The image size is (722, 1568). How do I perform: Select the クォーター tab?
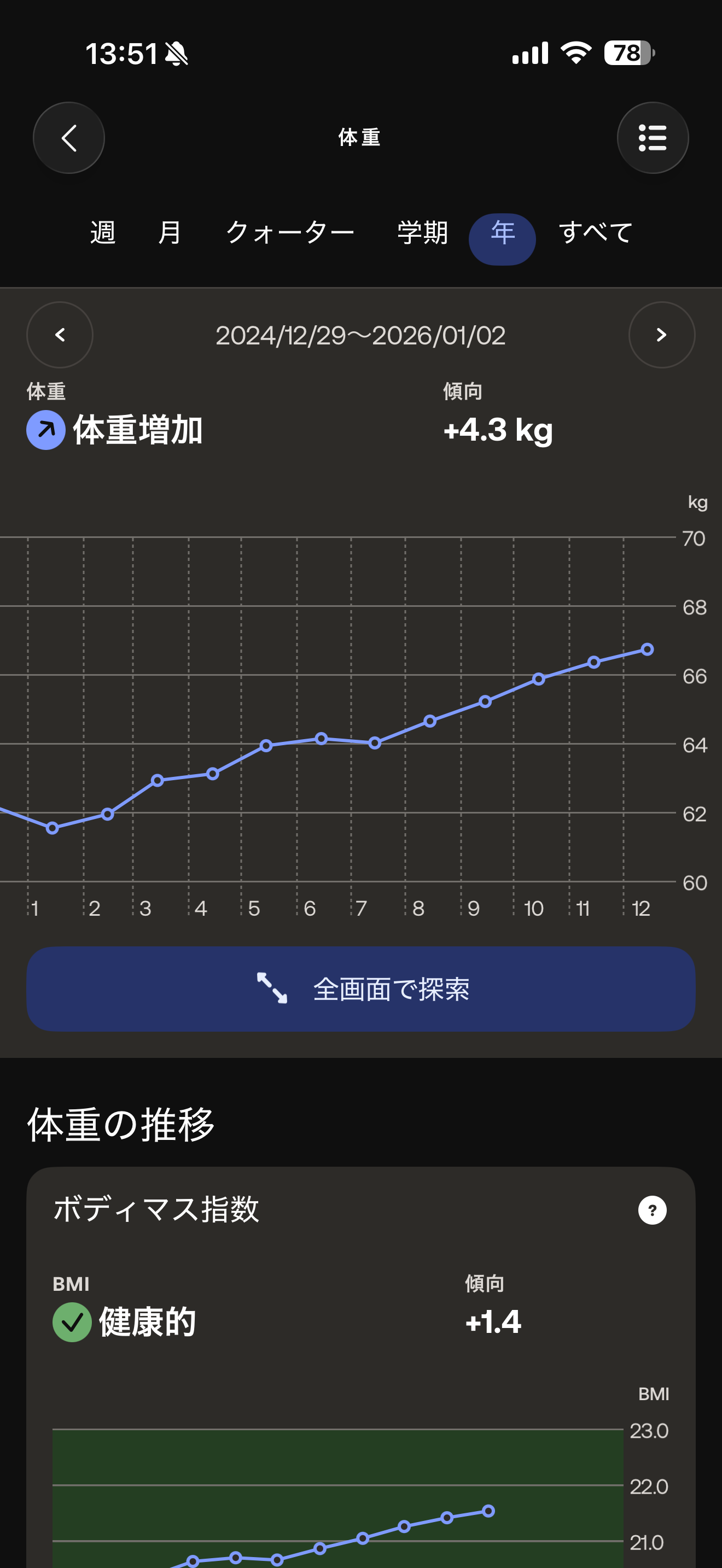tap(290, 233)
